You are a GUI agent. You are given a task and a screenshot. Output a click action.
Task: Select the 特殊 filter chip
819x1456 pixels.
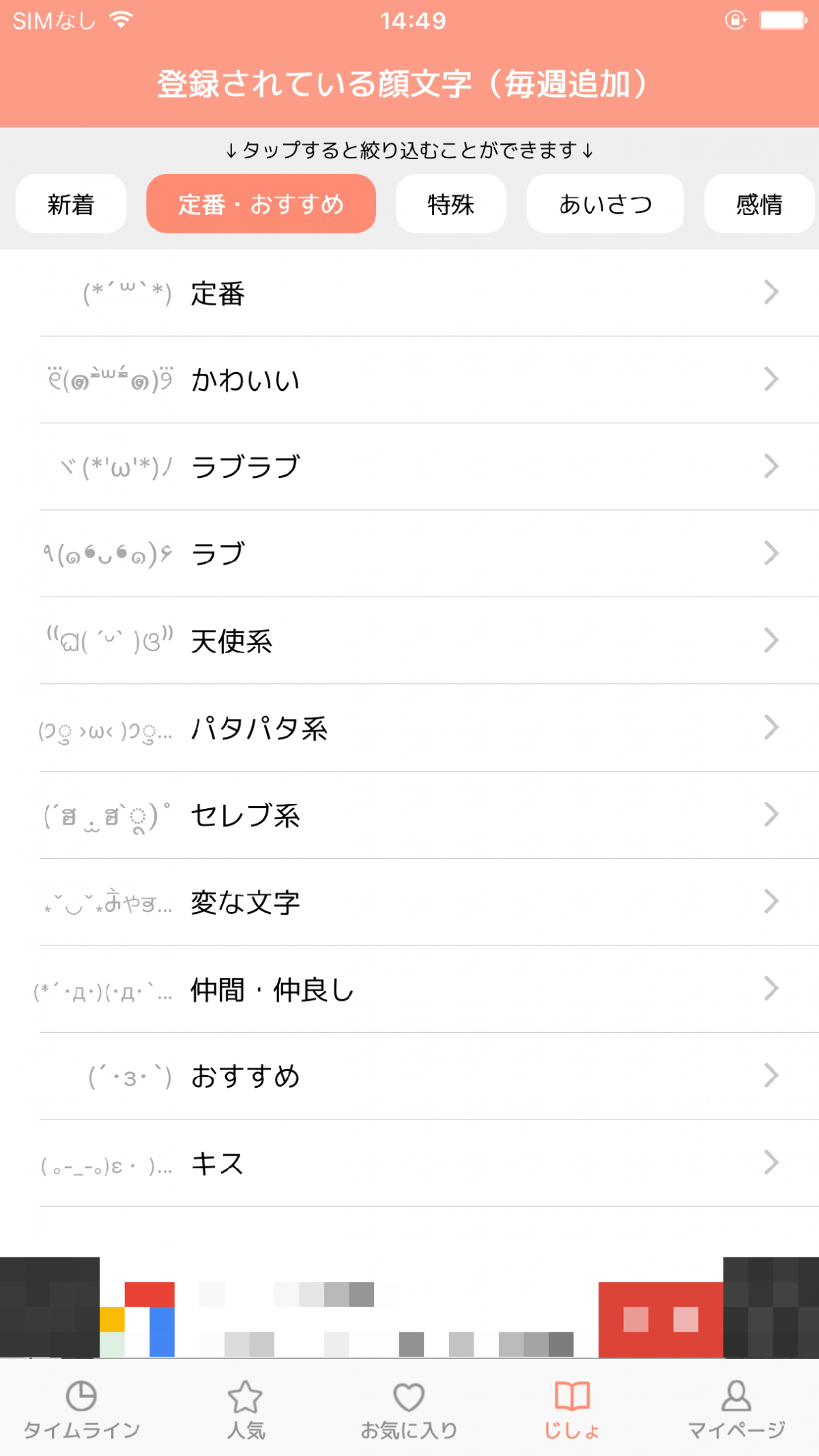tap(450, 204)
